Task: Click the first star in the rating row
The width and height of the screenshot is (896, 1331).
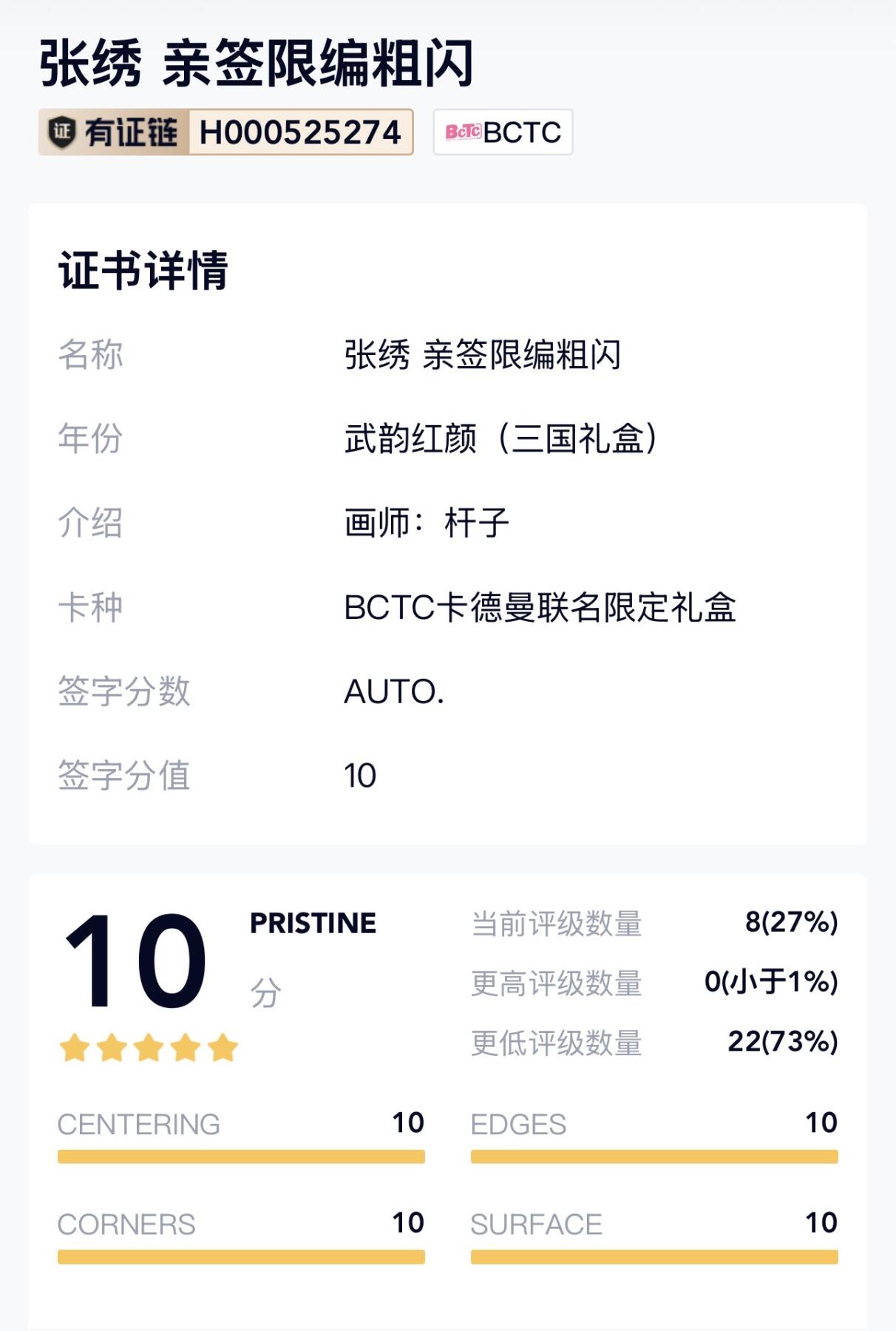Action: (74, 1046)
